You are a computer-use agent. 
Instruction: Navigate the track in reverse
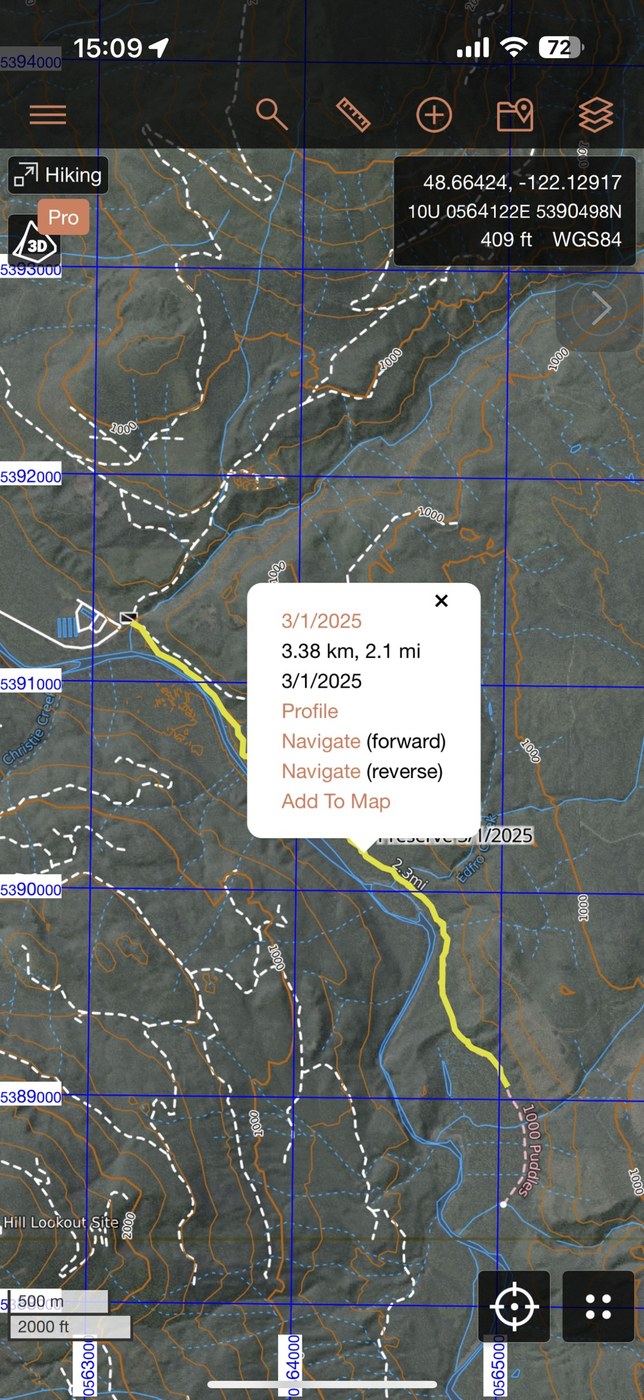tap(321, 771)
